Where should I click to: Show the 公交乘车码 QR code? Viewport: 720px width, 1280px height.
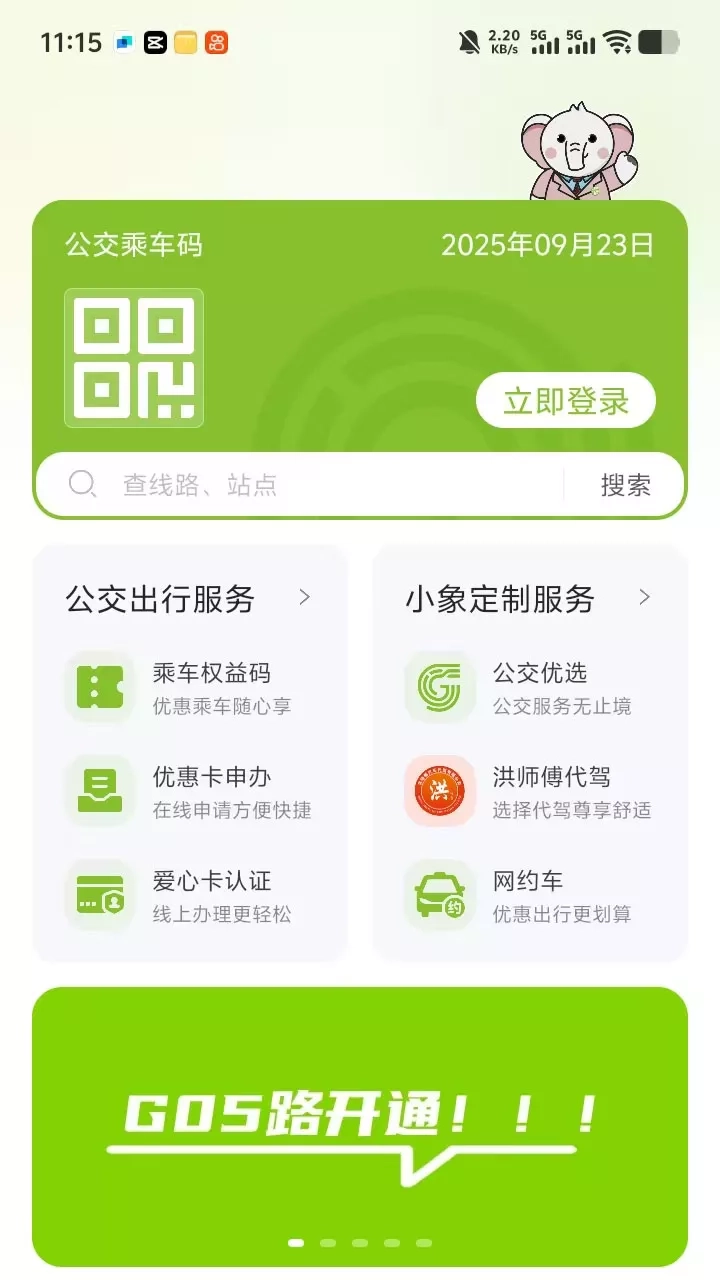click(x=134, y=358)
